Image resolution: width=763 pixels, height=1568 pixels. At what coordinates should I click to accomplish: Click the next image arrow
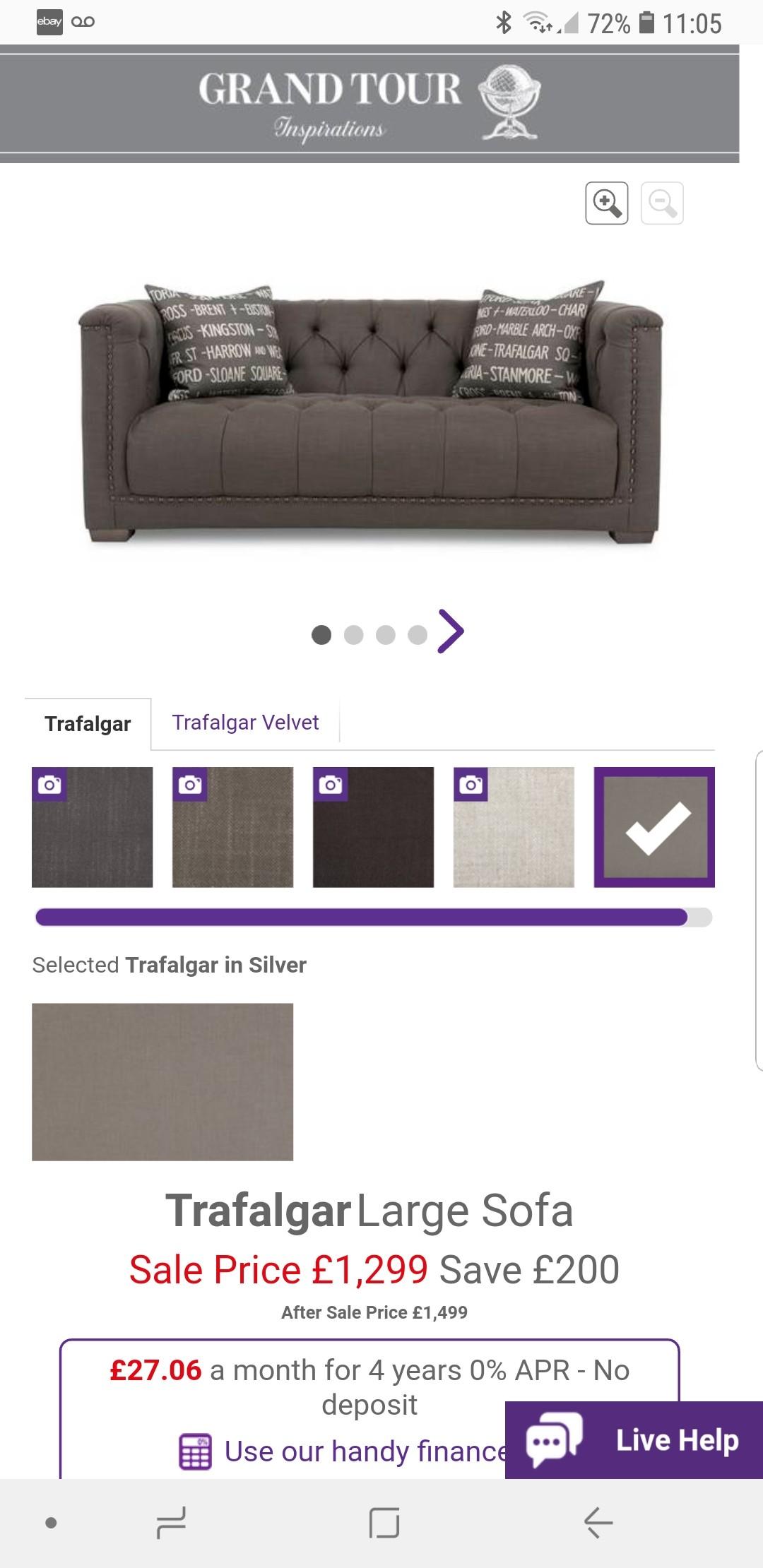(452, 631)
